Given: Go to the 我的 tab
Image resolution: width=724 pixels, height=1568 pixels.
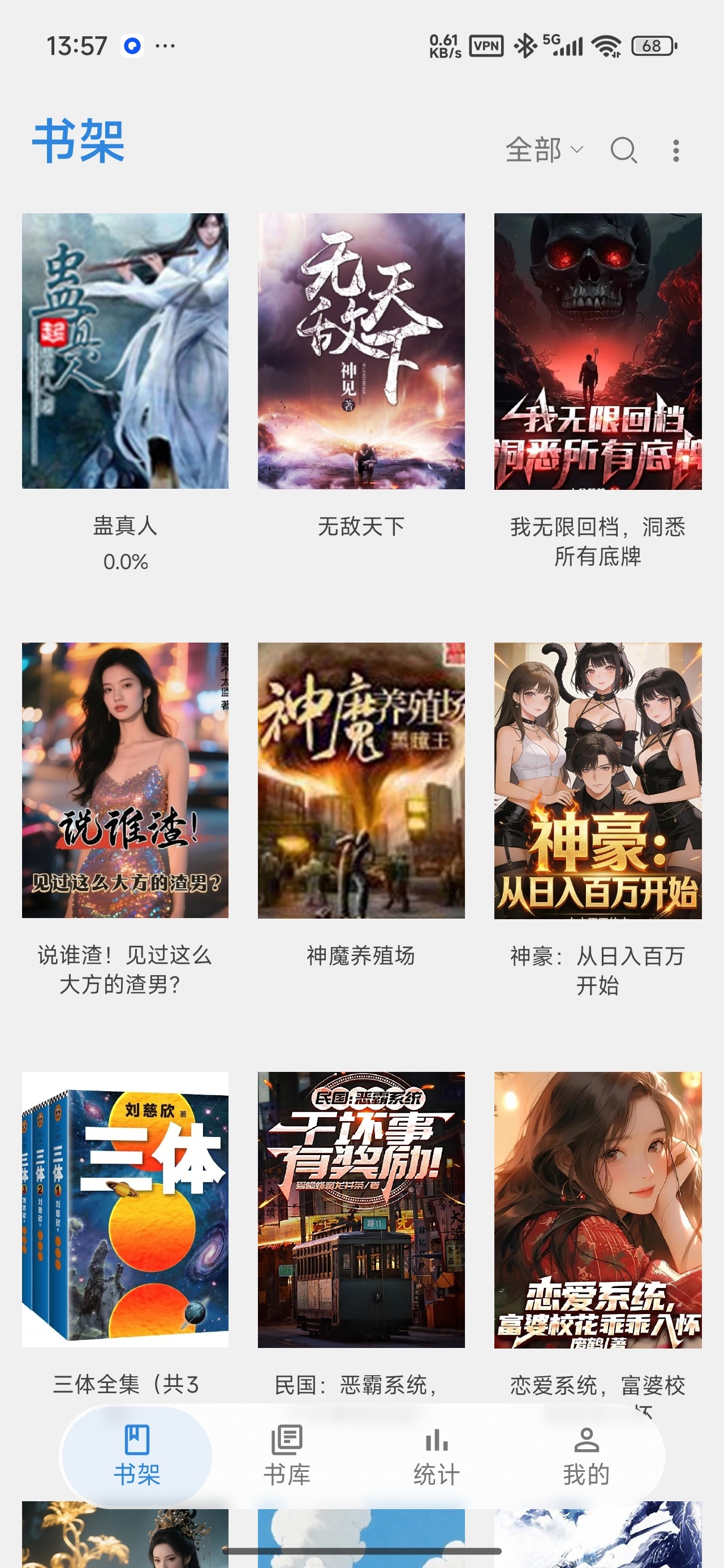Looking at the screenshot, I should click(587, 1455).
